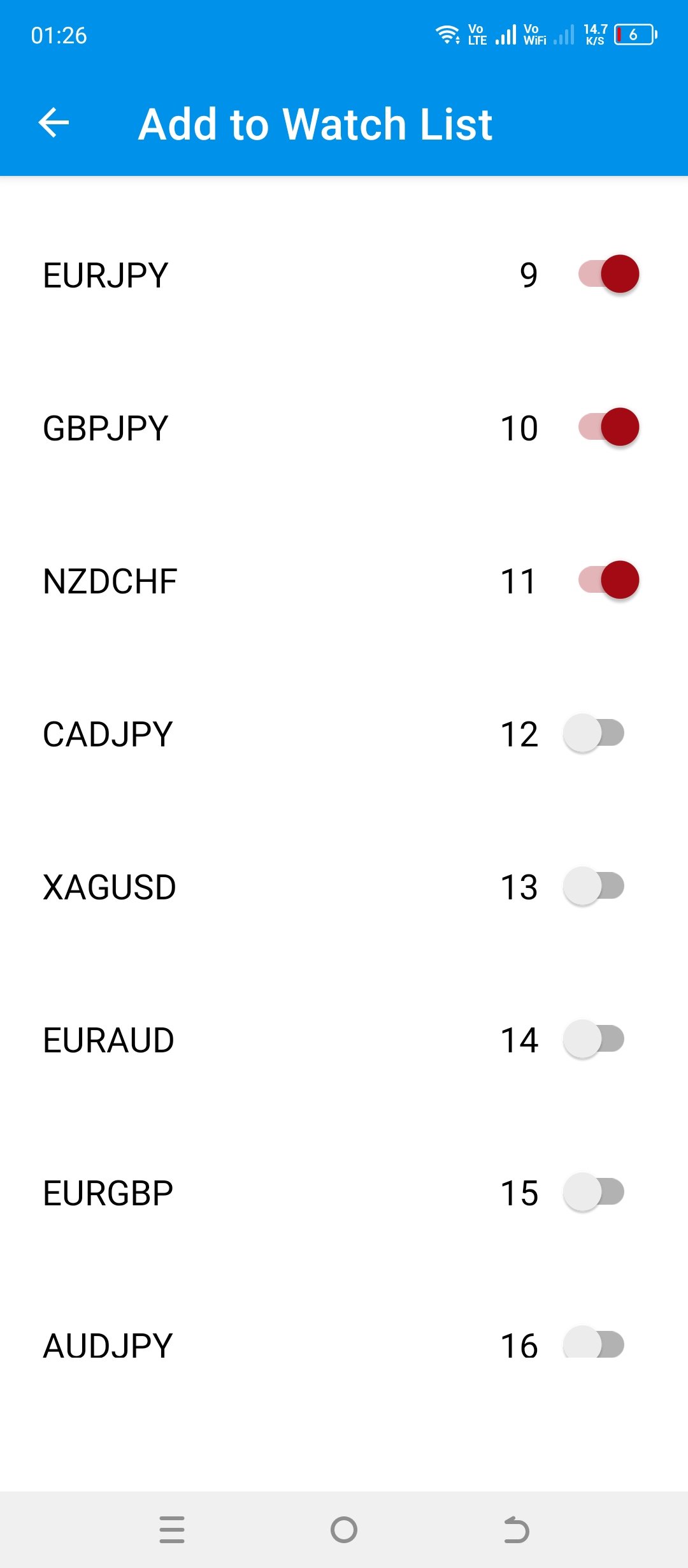Disable the NZDCHF toggle
This screenshot has height=1568, width=688.
pyautogui.click(x=606, y=581)
